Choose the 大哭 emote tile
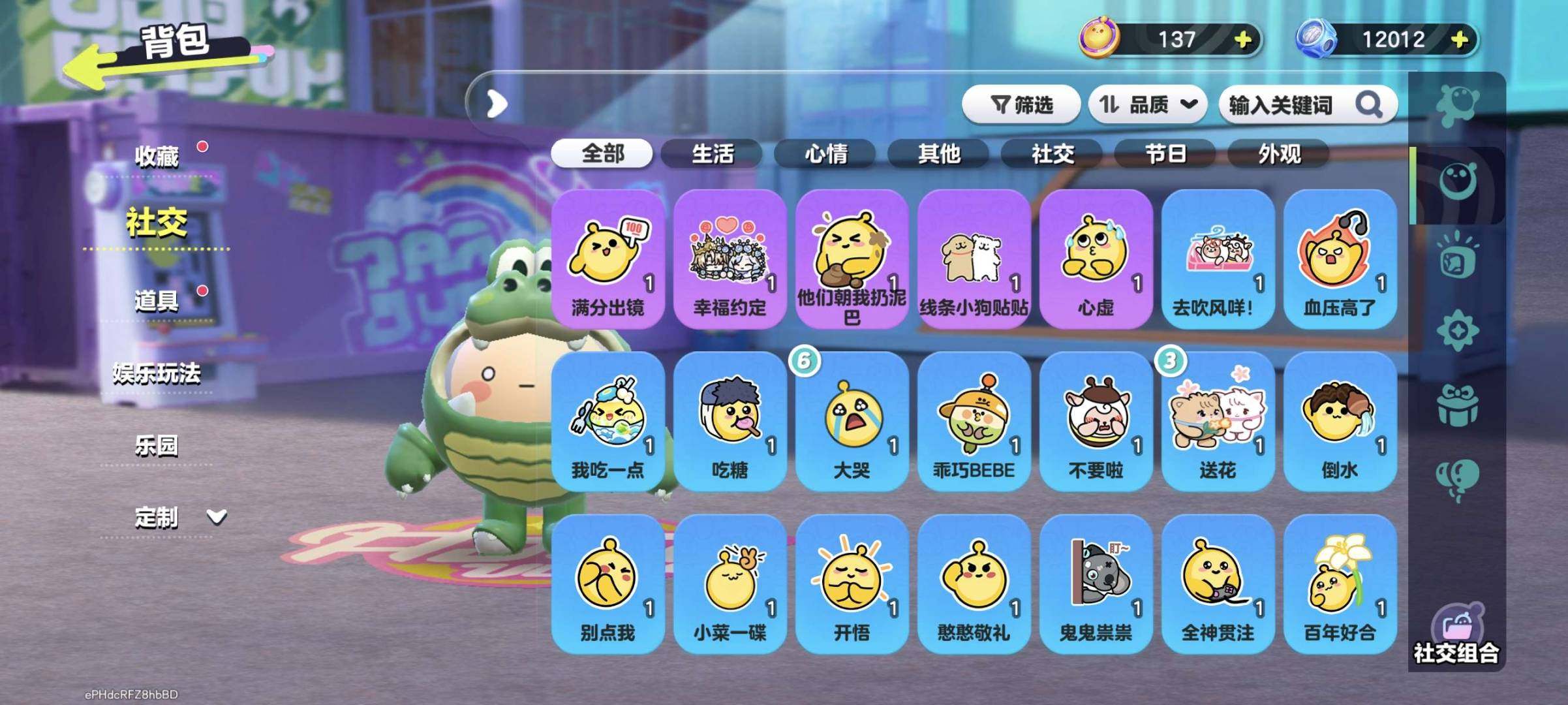Viewport: 1568px width, 705px height. [x=852, y=422]
